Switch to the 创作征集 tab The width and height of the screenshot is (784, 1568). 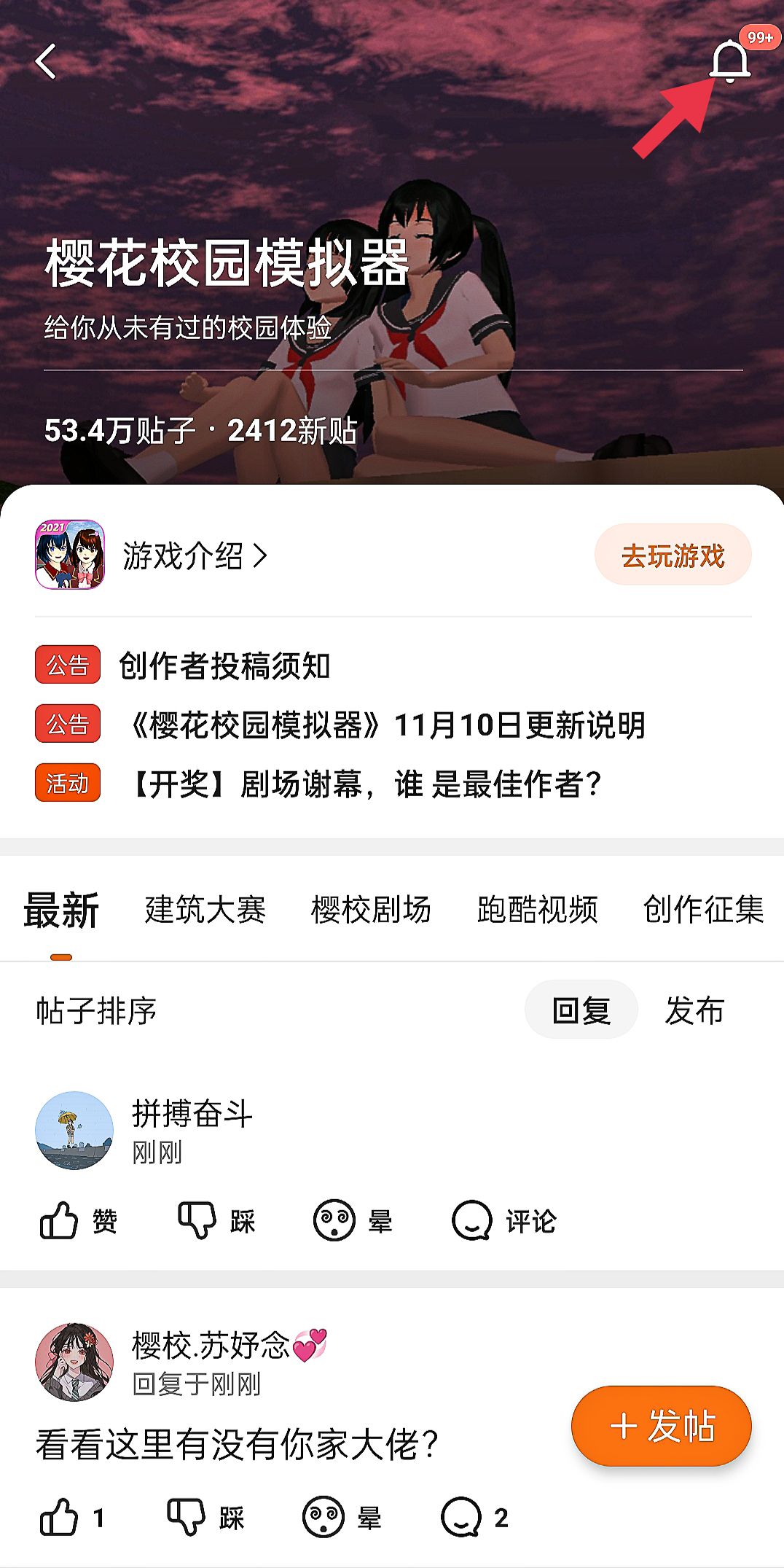point(702,910)
